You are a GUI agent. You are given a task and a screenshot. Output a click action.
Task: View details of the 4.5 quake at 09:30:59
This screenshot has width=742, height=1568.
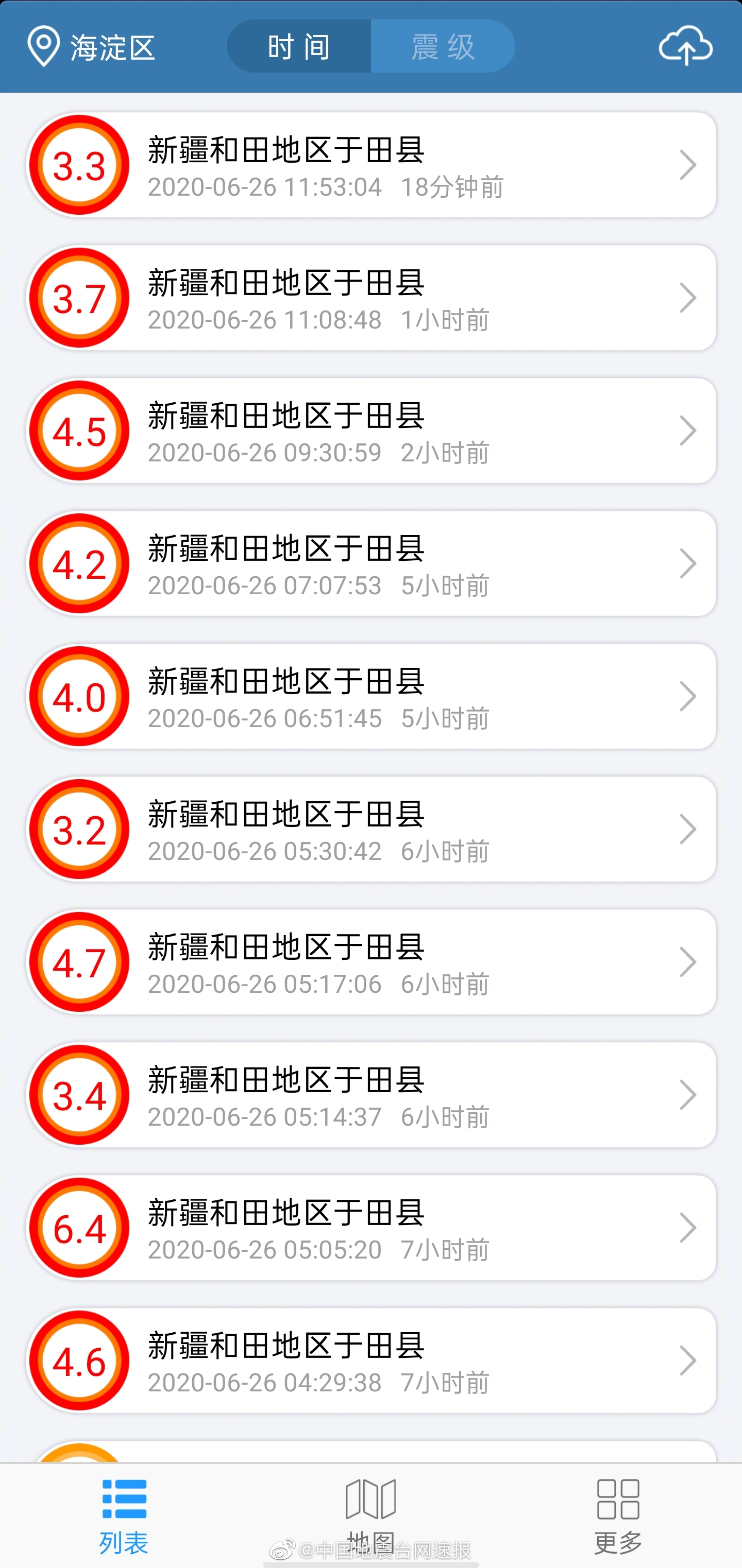[372, 430]
